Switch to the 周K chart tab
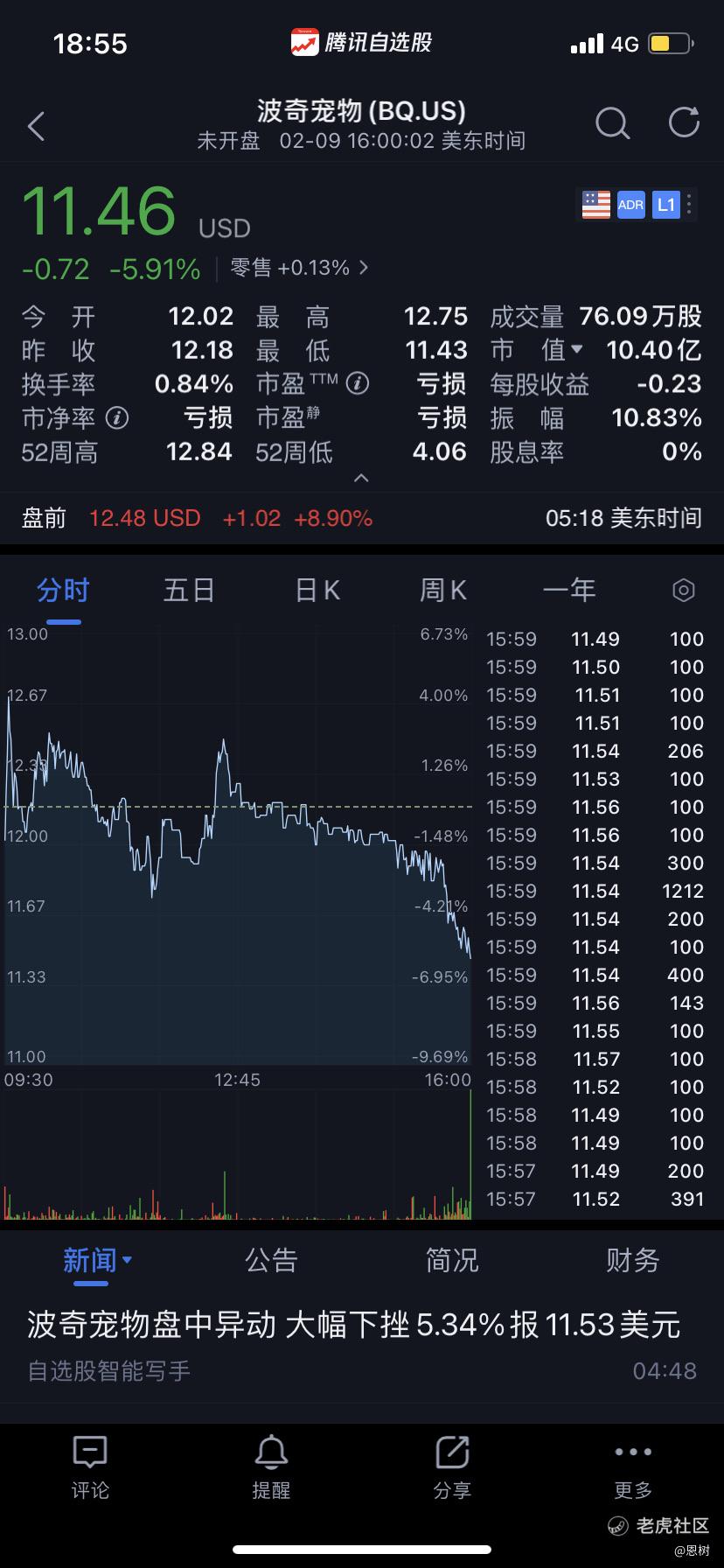 [443, 591]
